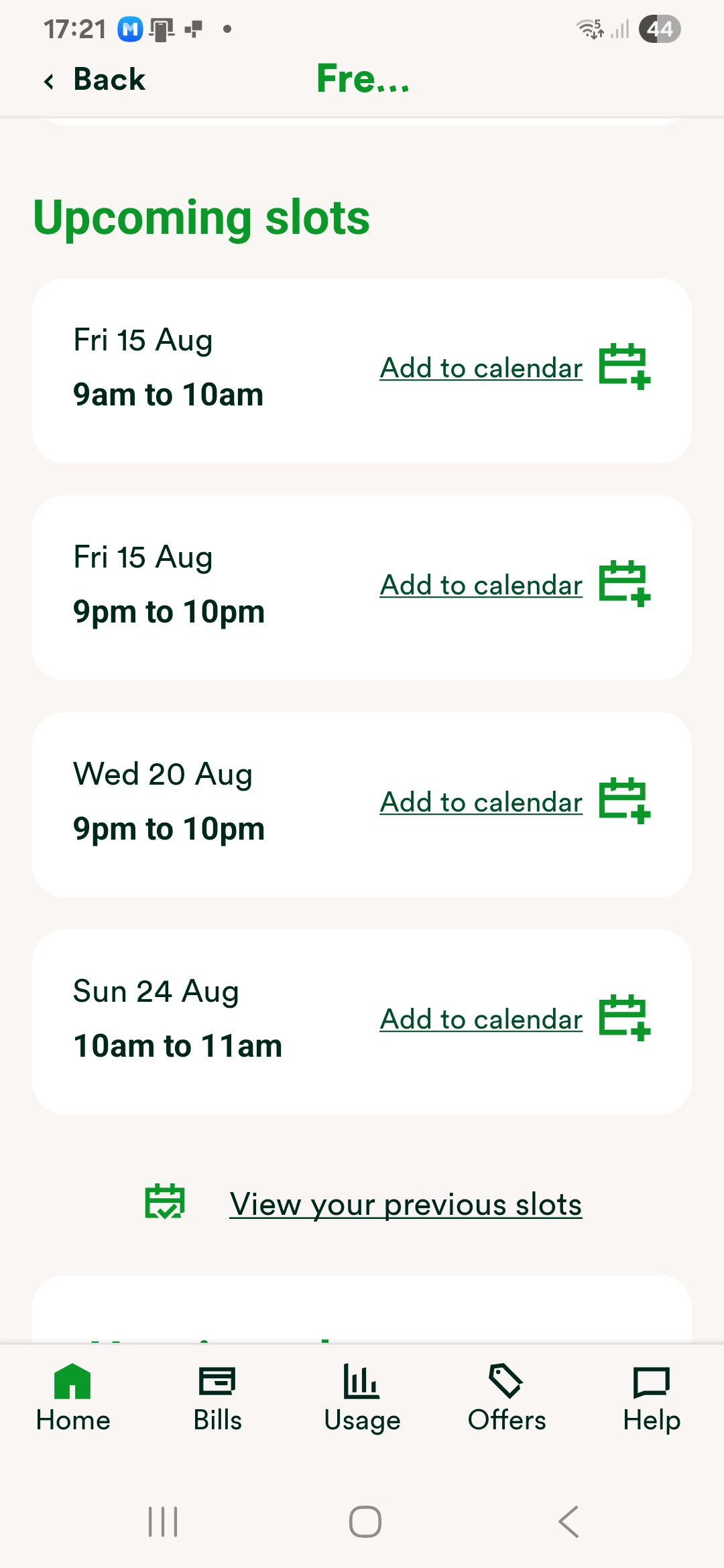
Task: View your previous slots
Action: [405, 1204]
